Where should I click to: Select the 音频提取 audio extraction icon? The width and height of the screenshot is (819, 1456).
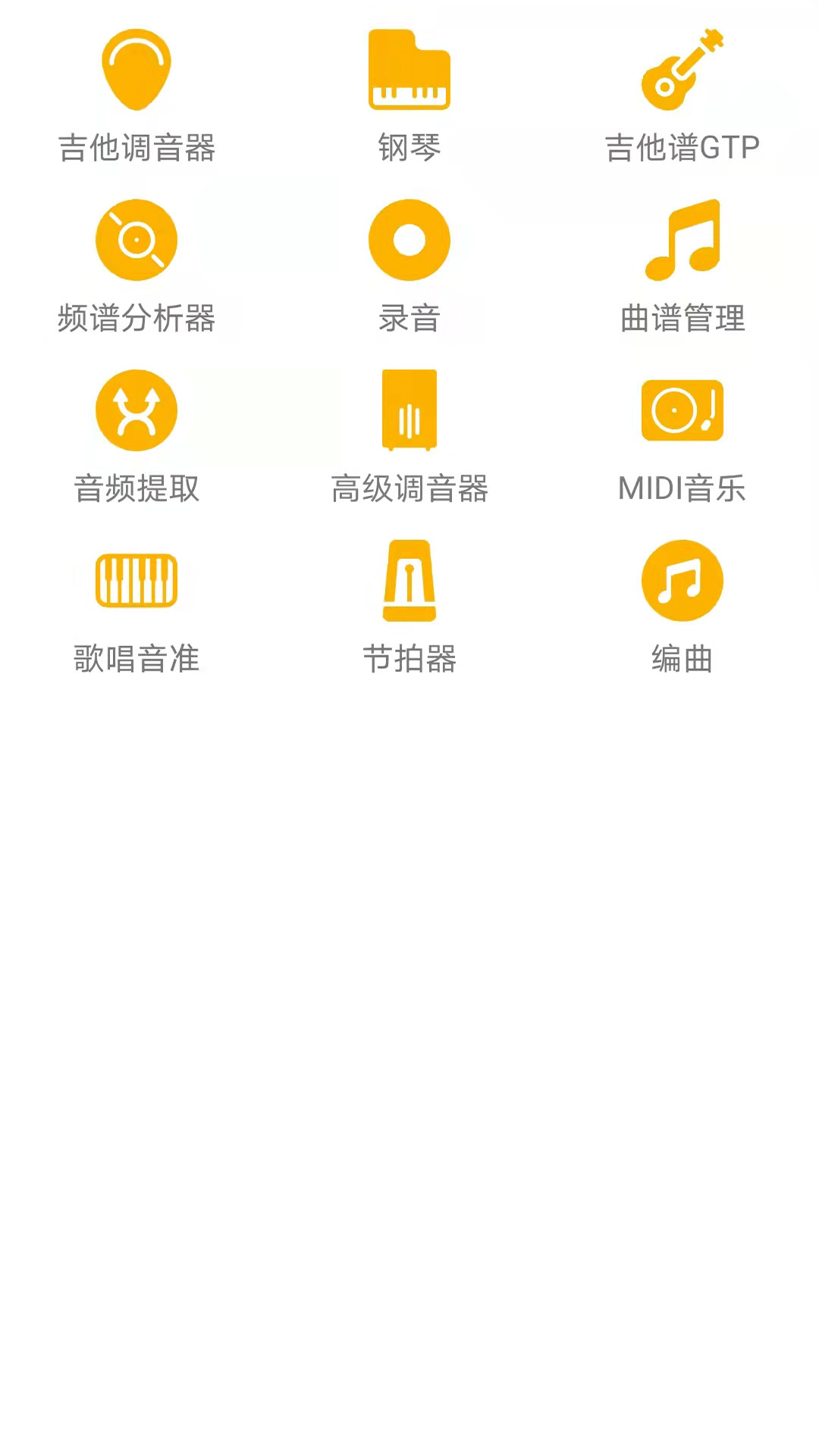pos(136,409)
